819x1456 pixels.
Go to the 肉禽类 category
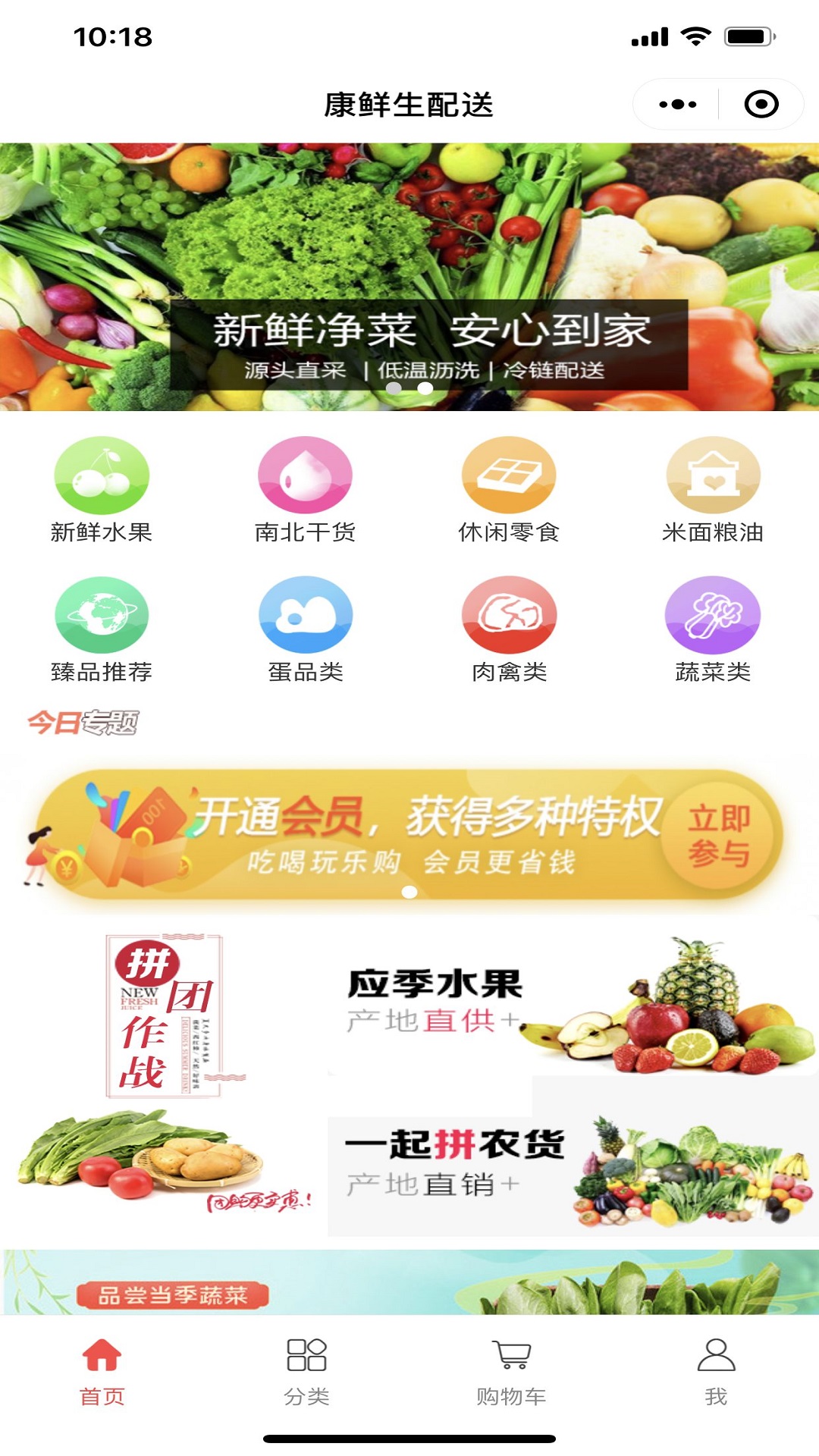pyautogui.click(x=509, y=630)
